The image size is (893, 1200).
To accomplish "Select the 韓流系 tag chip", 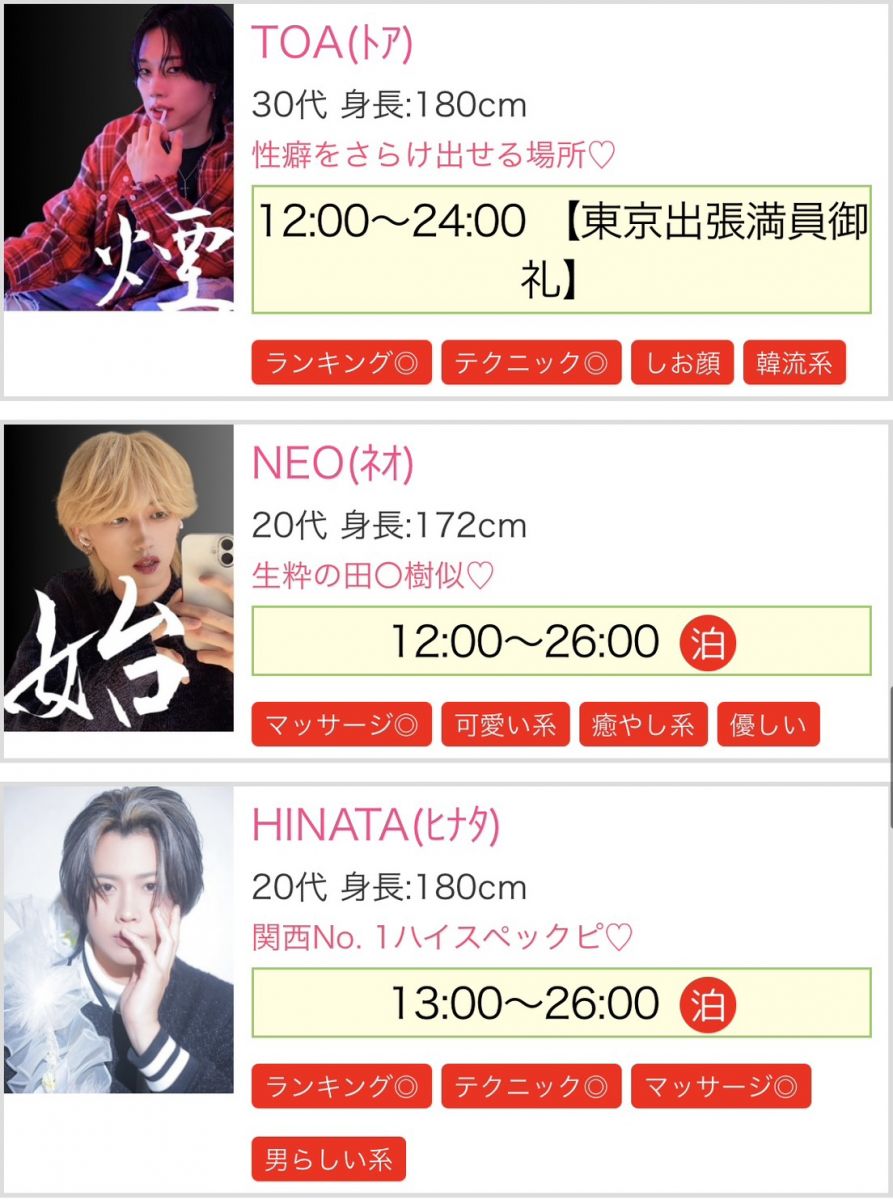I will click(794, 362).
